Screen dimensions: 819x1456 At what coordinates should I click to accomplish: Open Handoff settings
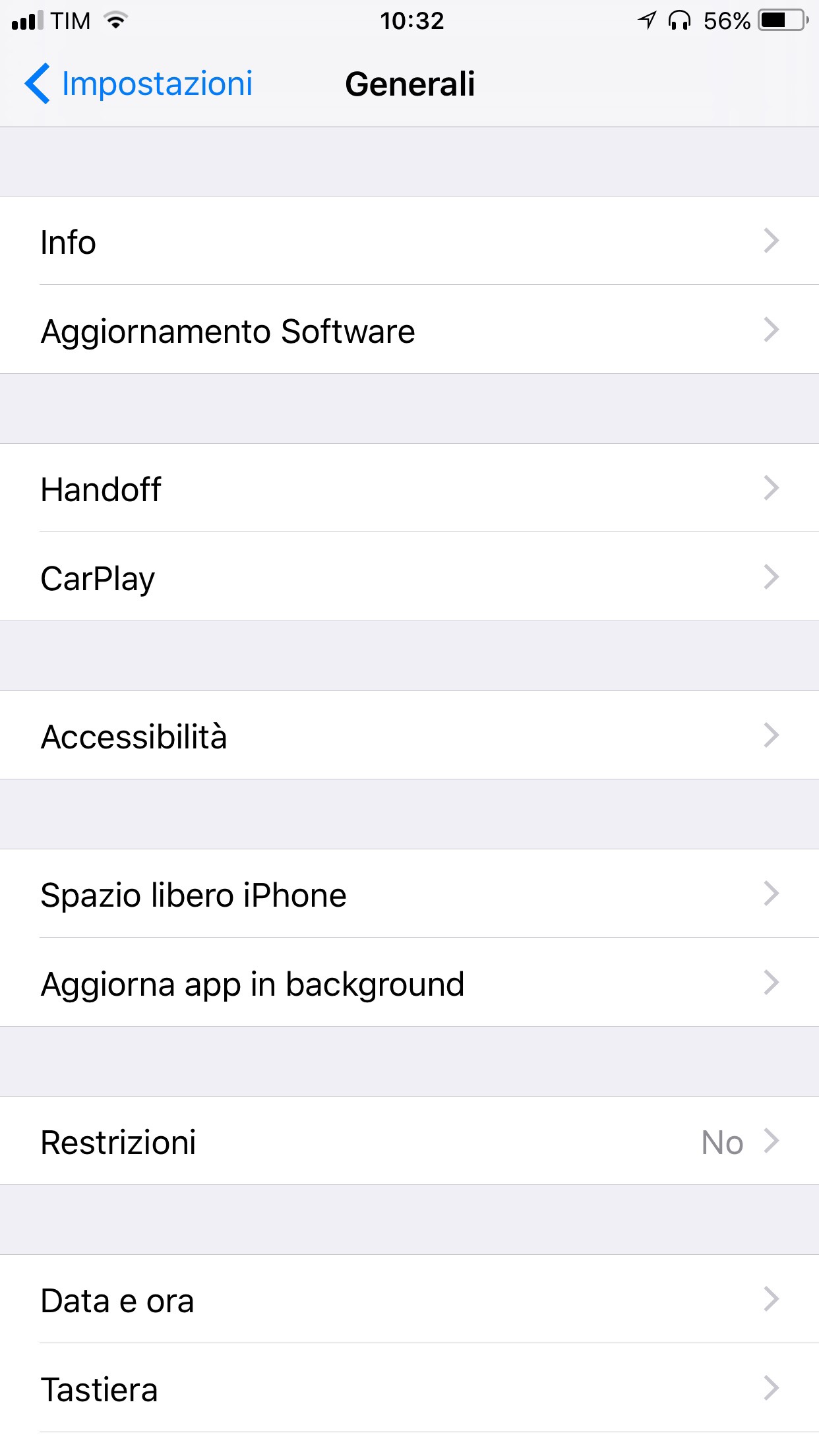point(409,489)
